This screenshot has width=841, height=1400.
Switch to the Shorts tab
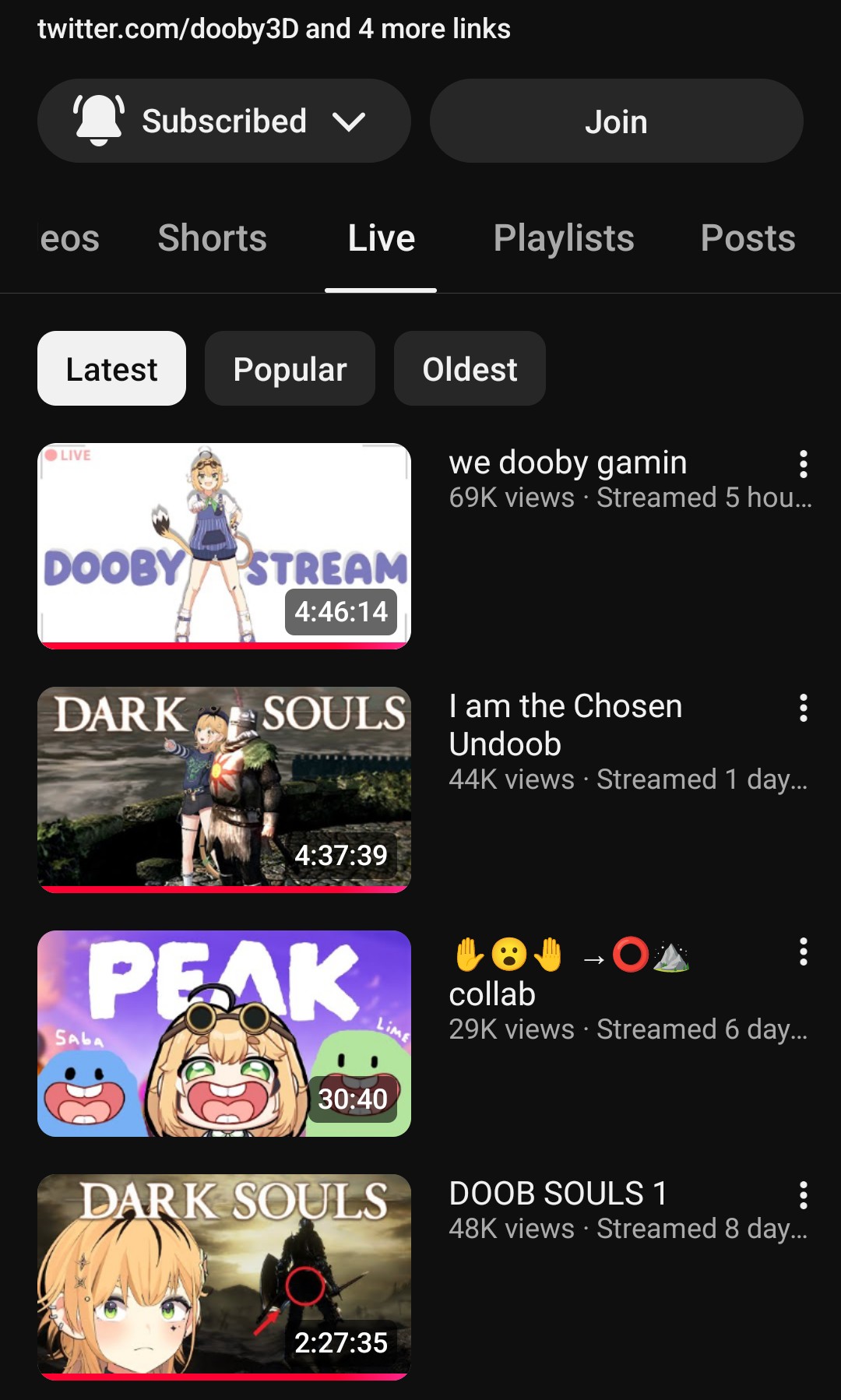click(x=212, y=238)
